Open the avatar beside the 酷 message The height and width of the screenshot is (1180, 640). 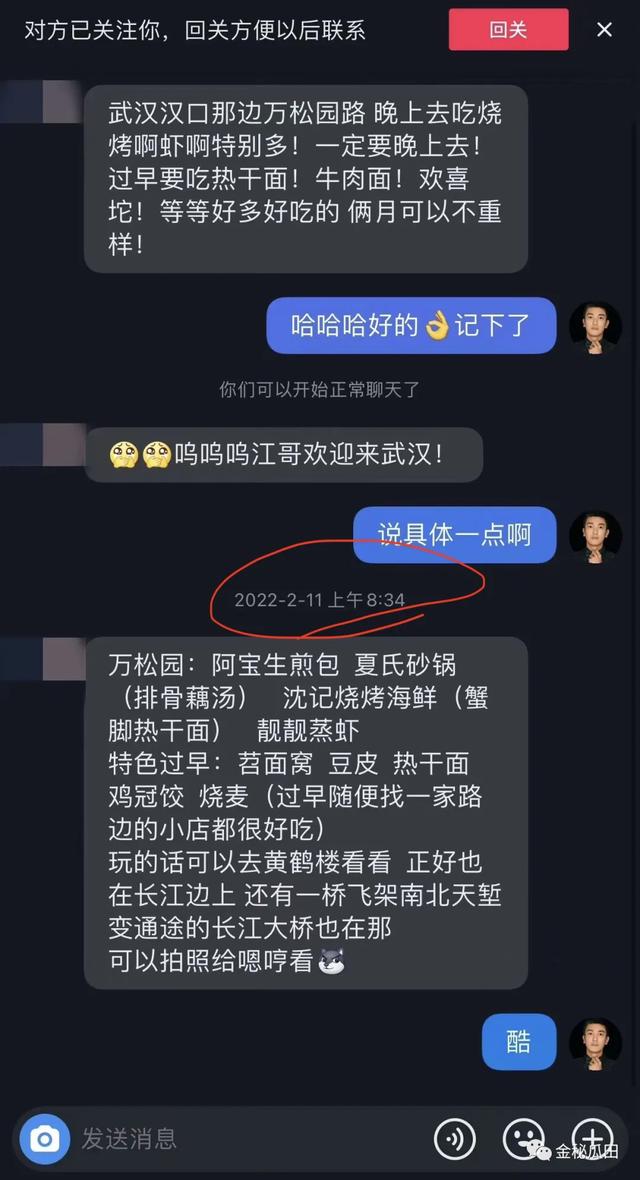pos(595,1043)
